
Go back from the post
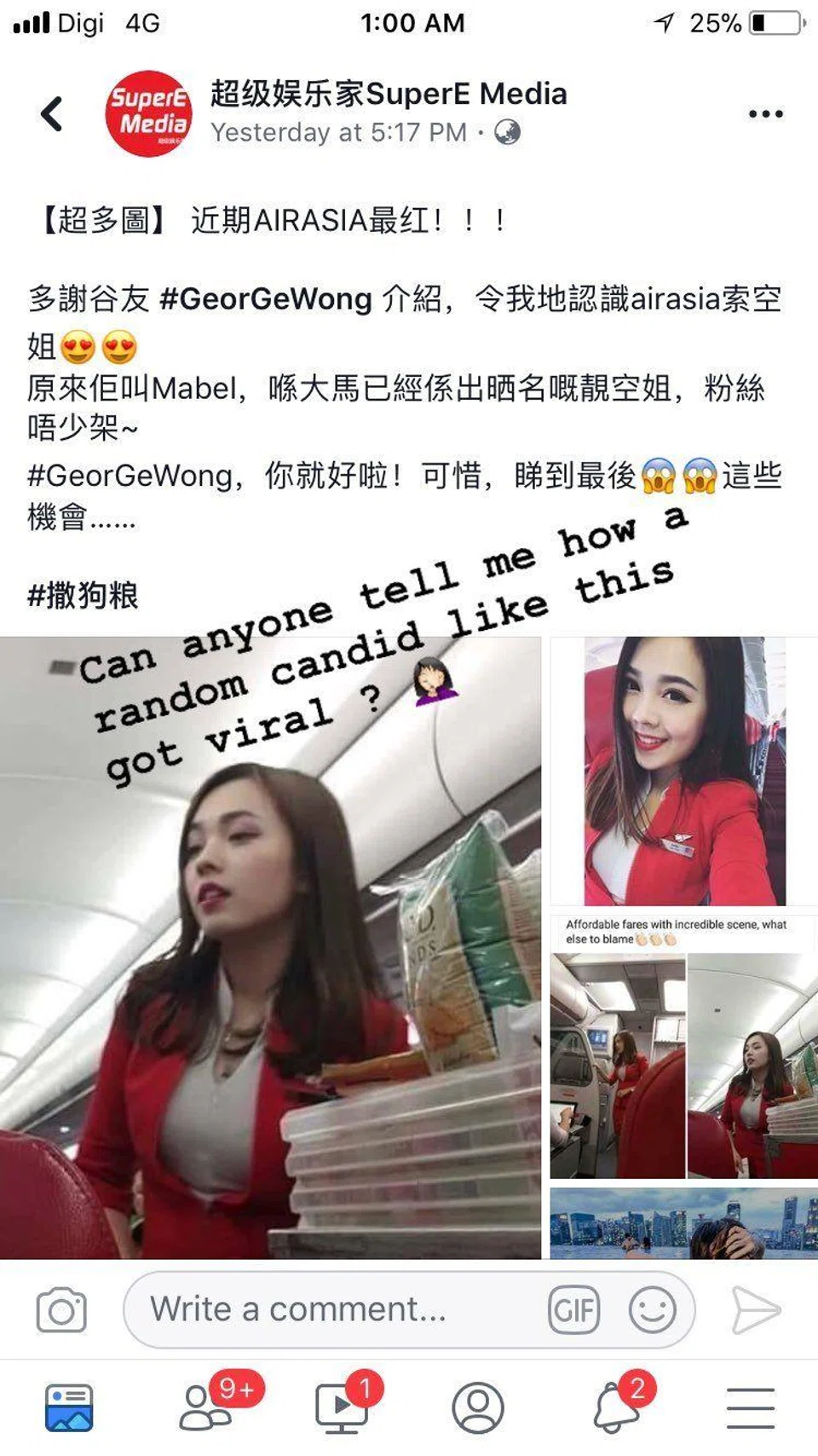(x=52, y=113)
